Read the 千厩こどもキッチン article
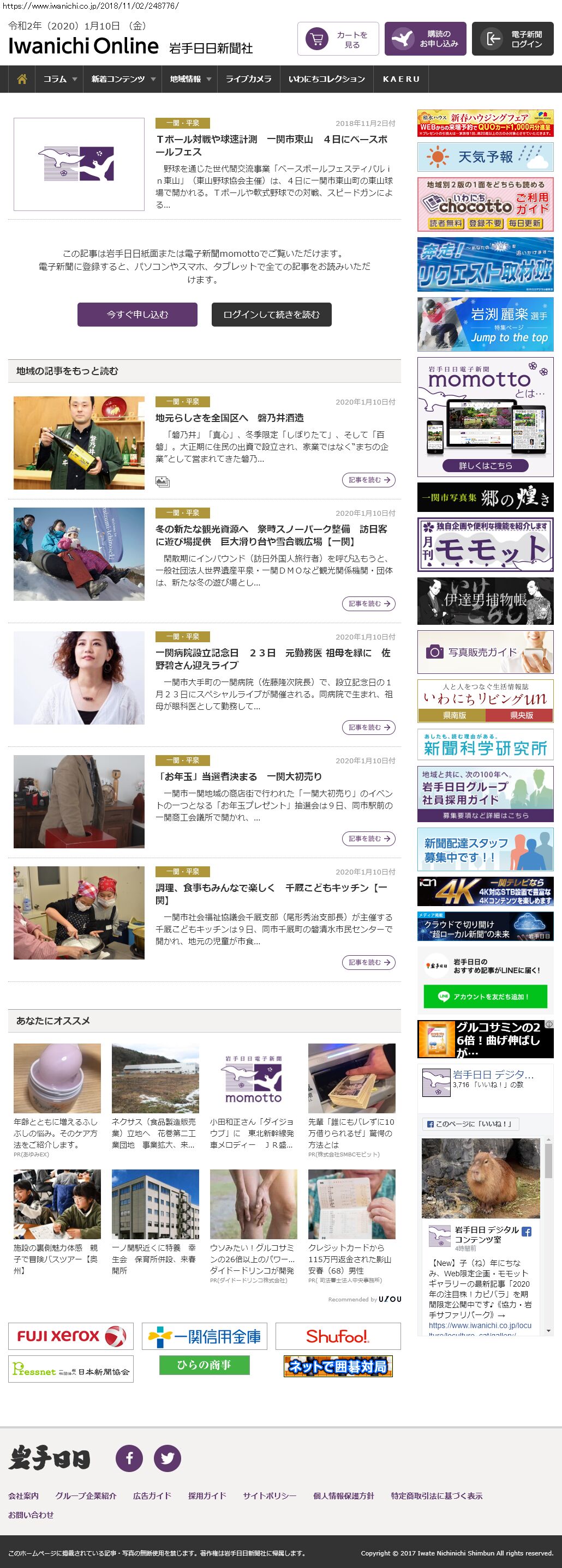The image size is (562, 1568). tap(368, 962)
